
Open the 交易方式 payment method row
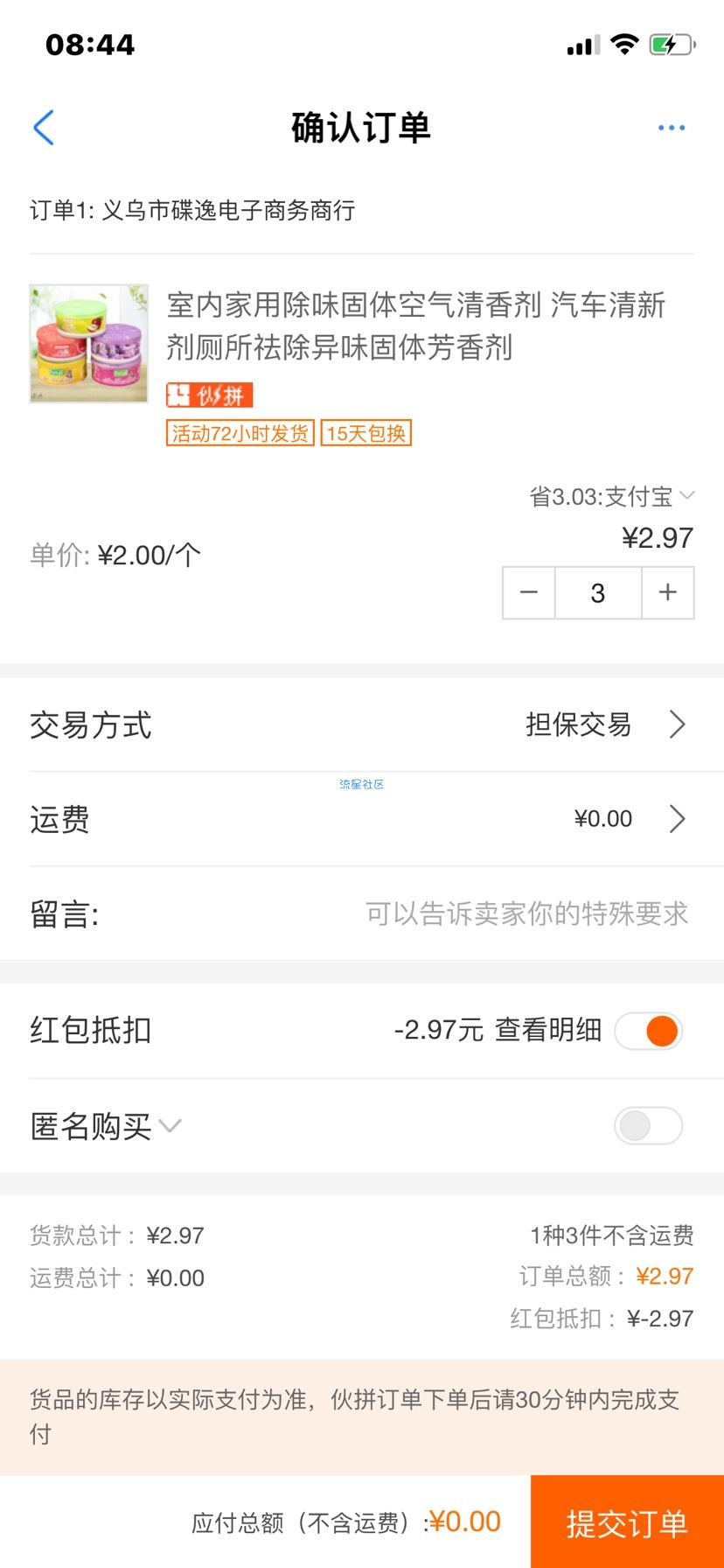pyautogui.click(x=362, y=724)
